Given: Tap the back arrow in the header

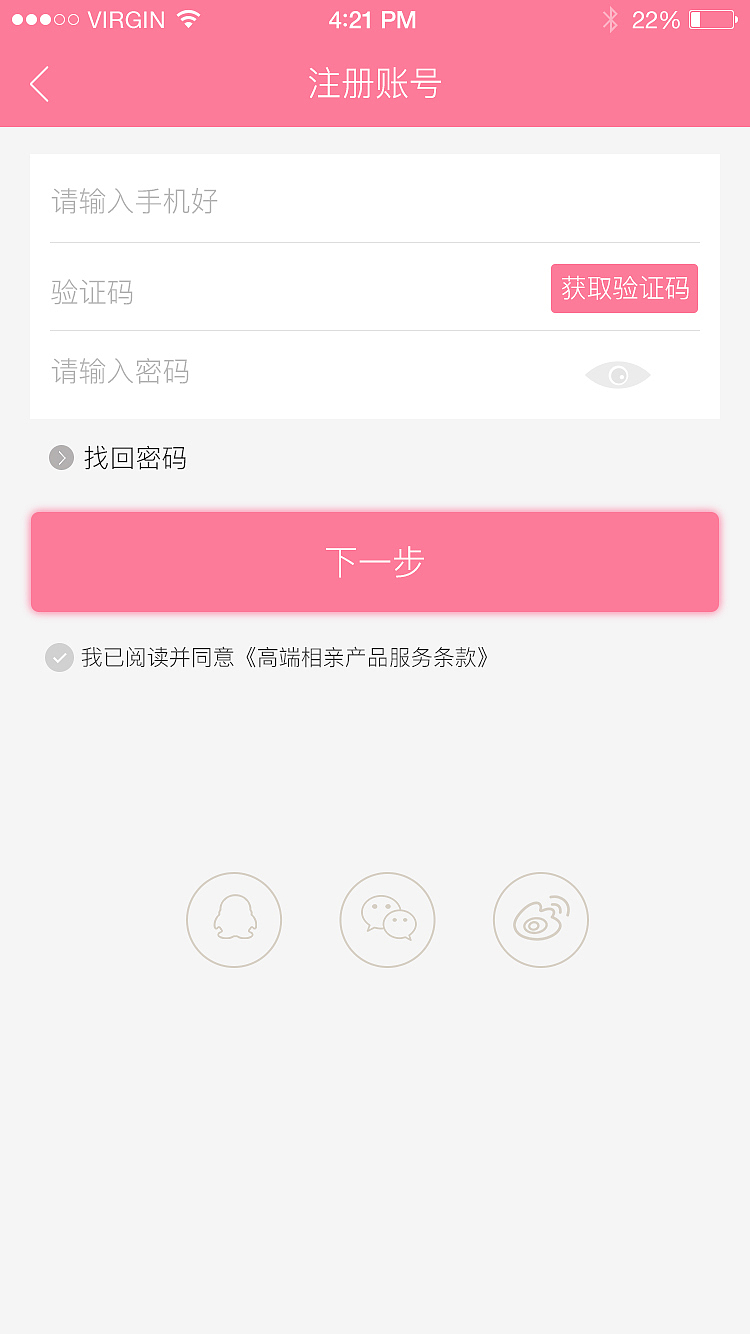Looking at the screenshot, I should pos(38,85).
